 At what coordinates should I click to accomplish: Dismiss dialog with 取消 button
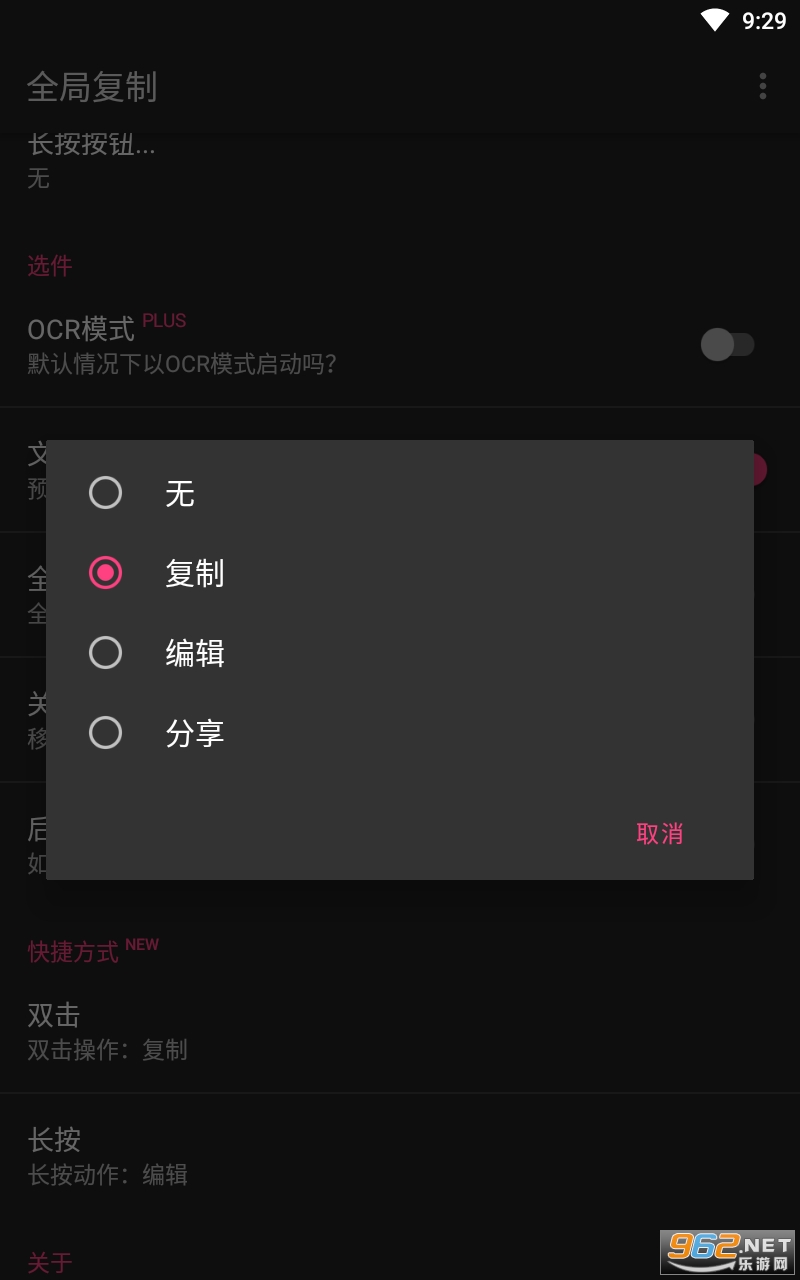(660, 833)
